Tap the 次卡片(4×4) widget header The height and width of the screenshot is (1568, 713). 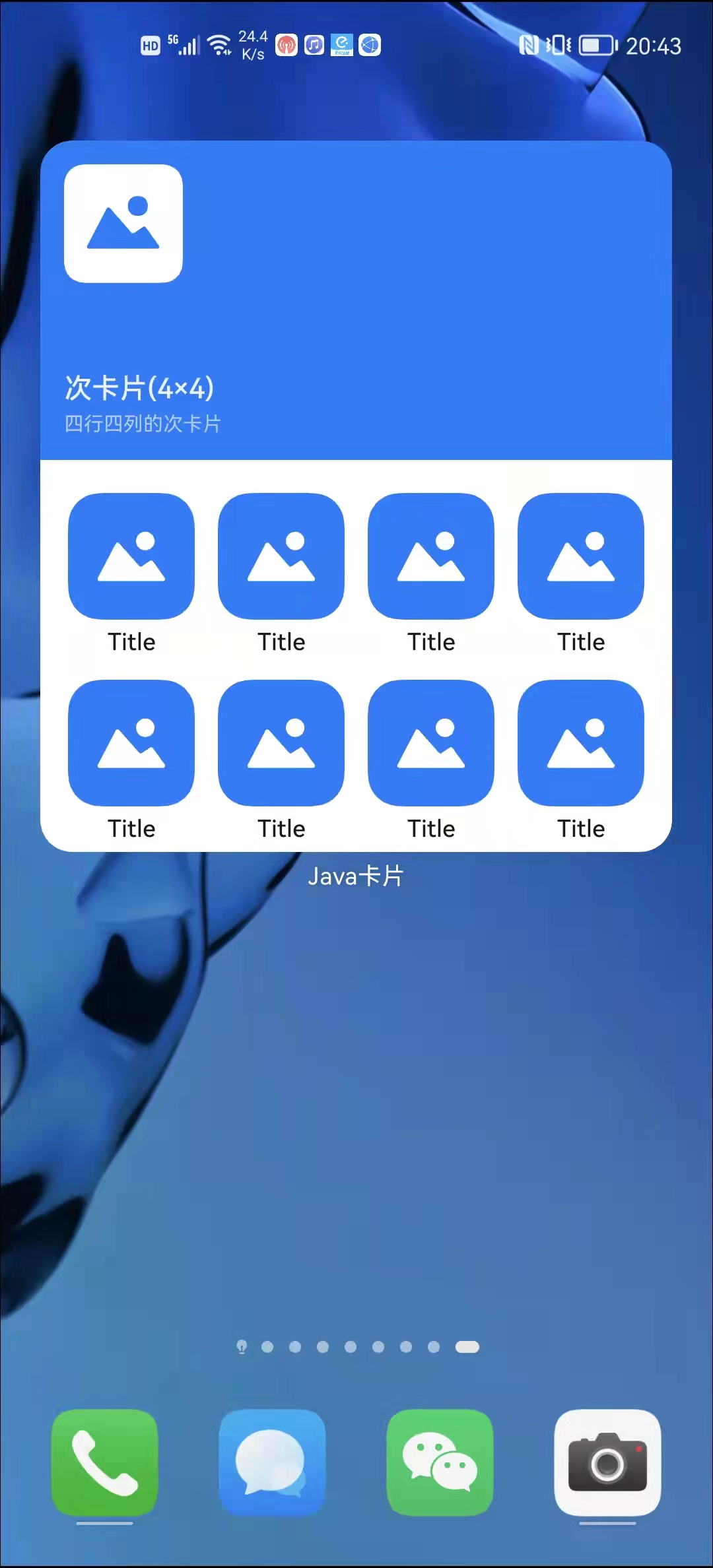click(356, 300)
